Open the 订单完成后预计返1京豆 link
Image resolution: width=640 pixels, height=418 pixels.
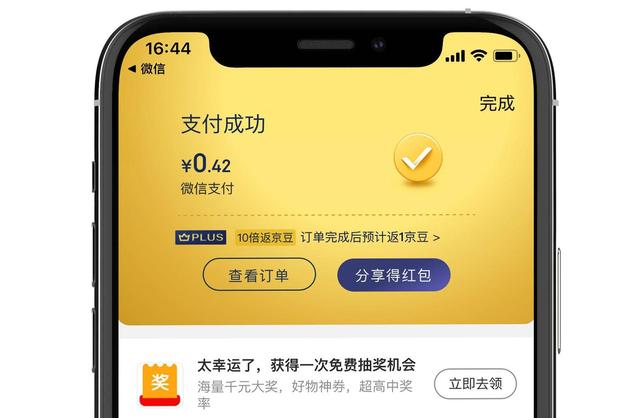pyautogui.click(x=370, y=238)
